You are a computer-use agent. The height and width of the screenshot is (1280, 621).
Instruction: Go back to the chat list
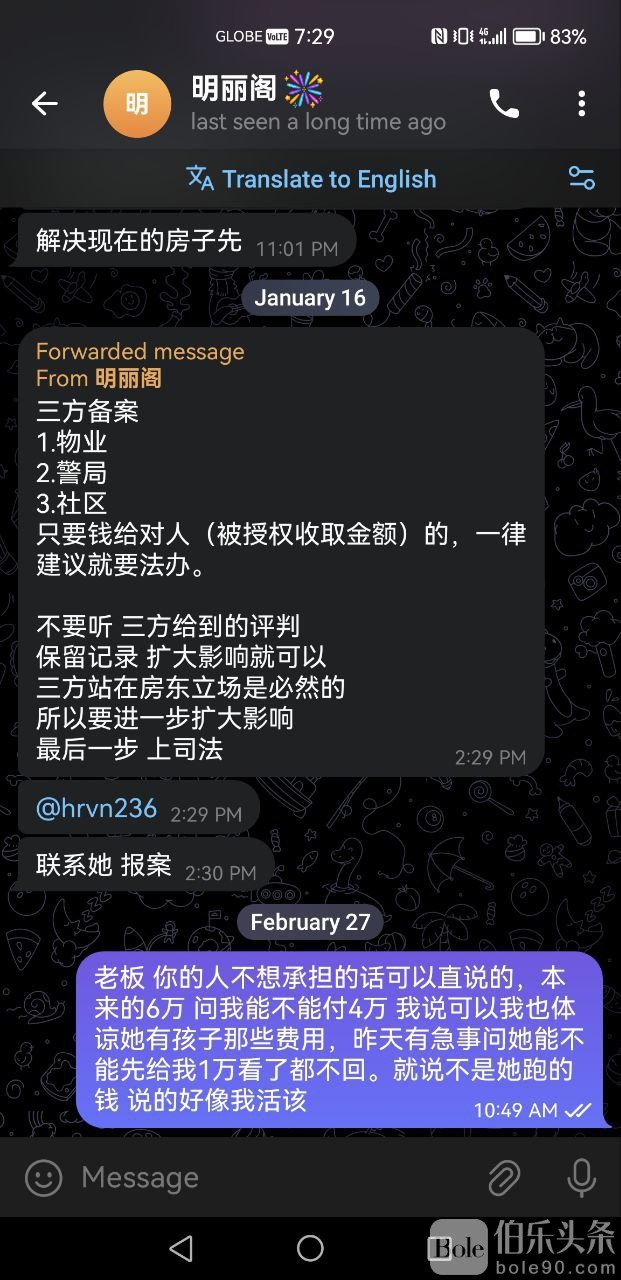click(44, 104)
